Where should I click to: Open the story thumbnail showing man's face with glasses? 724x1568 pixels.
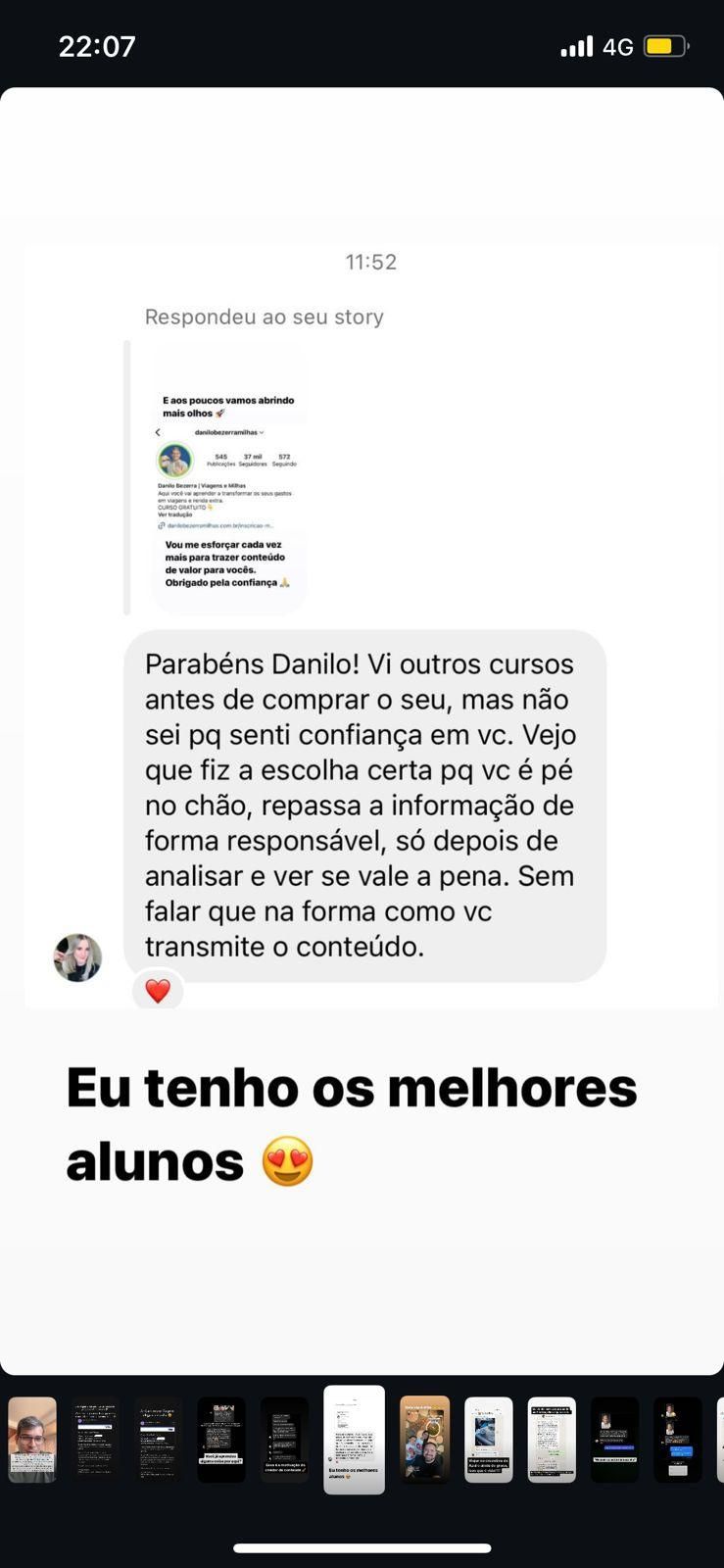pyautogui.click(x=32, y=1439)
